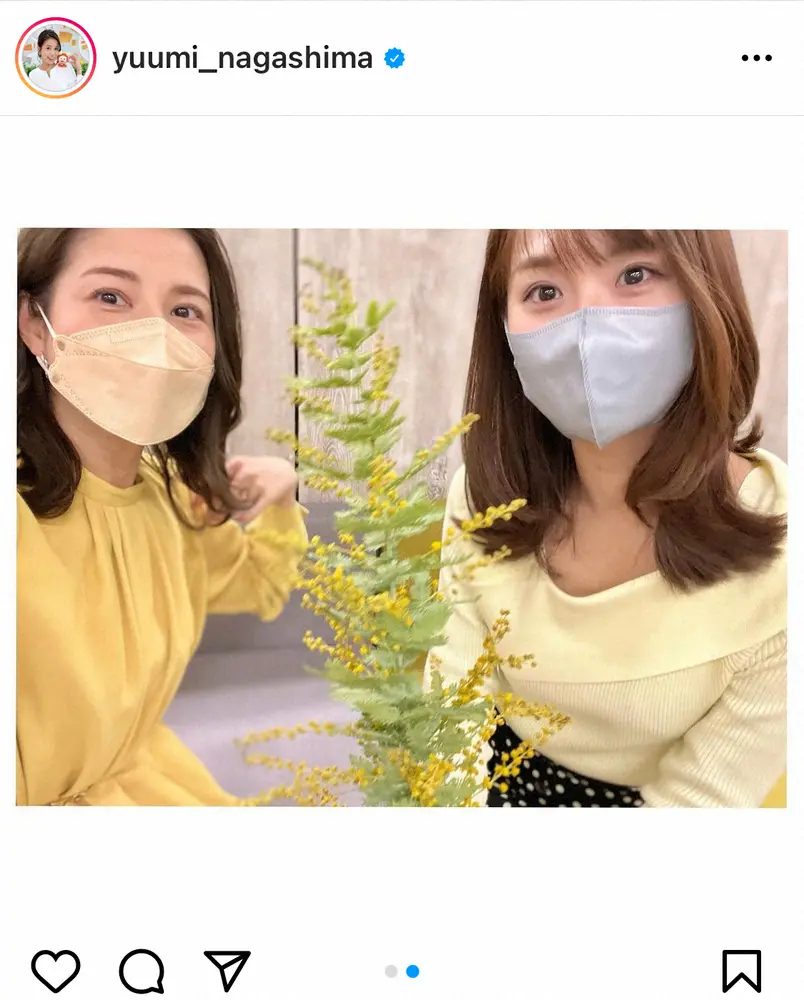This screenshot has height=1000, width=804.
Task: Share the post via paper plane
Action: pos(227,971)
